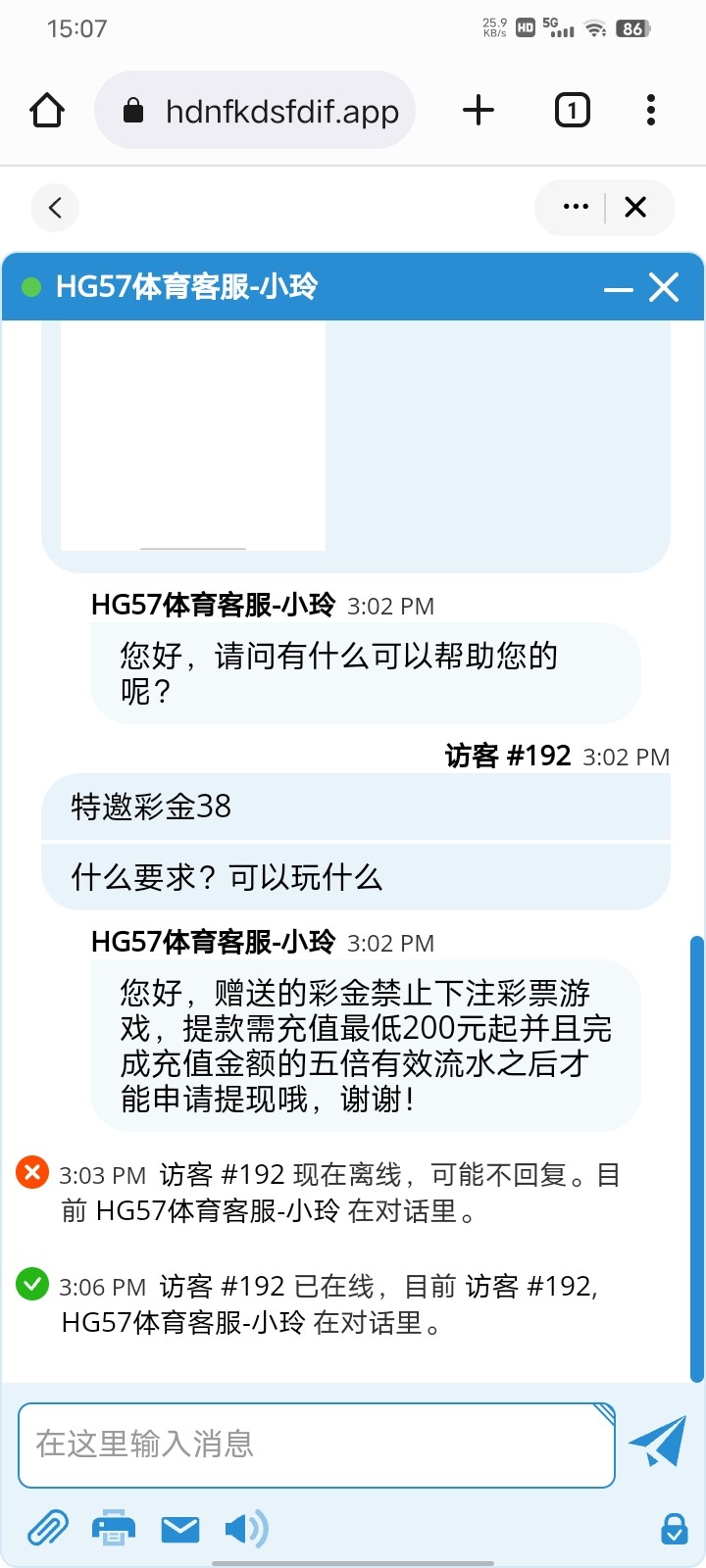This screenshot has height=1568, width=706.
Task: Open a new browser tab
Action: pos(478,111)
